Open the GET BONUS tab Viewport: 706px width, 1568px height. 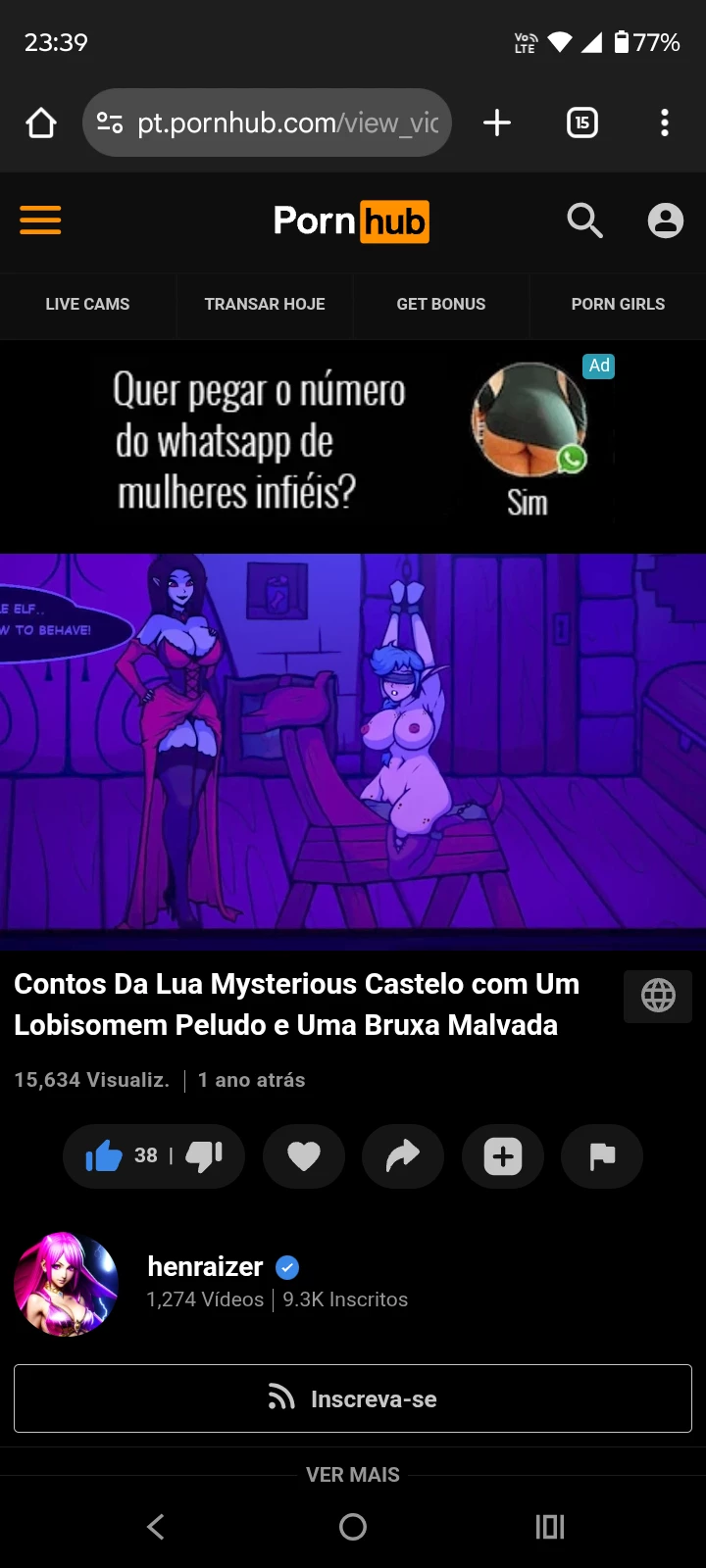click(x=440, y=304)
